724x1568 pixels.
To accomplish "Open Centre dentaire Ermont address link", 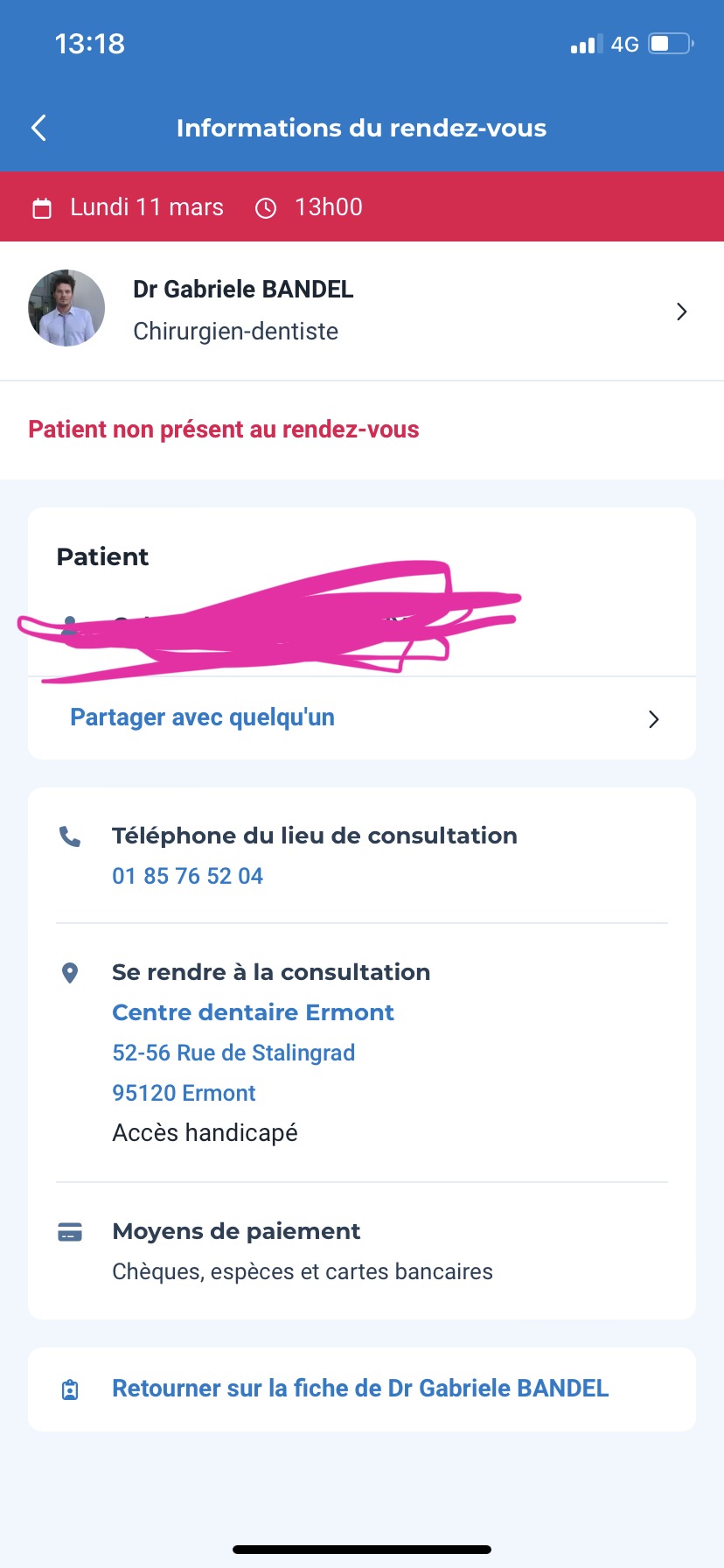I will pyautogui.click(x=253, y=1012).
